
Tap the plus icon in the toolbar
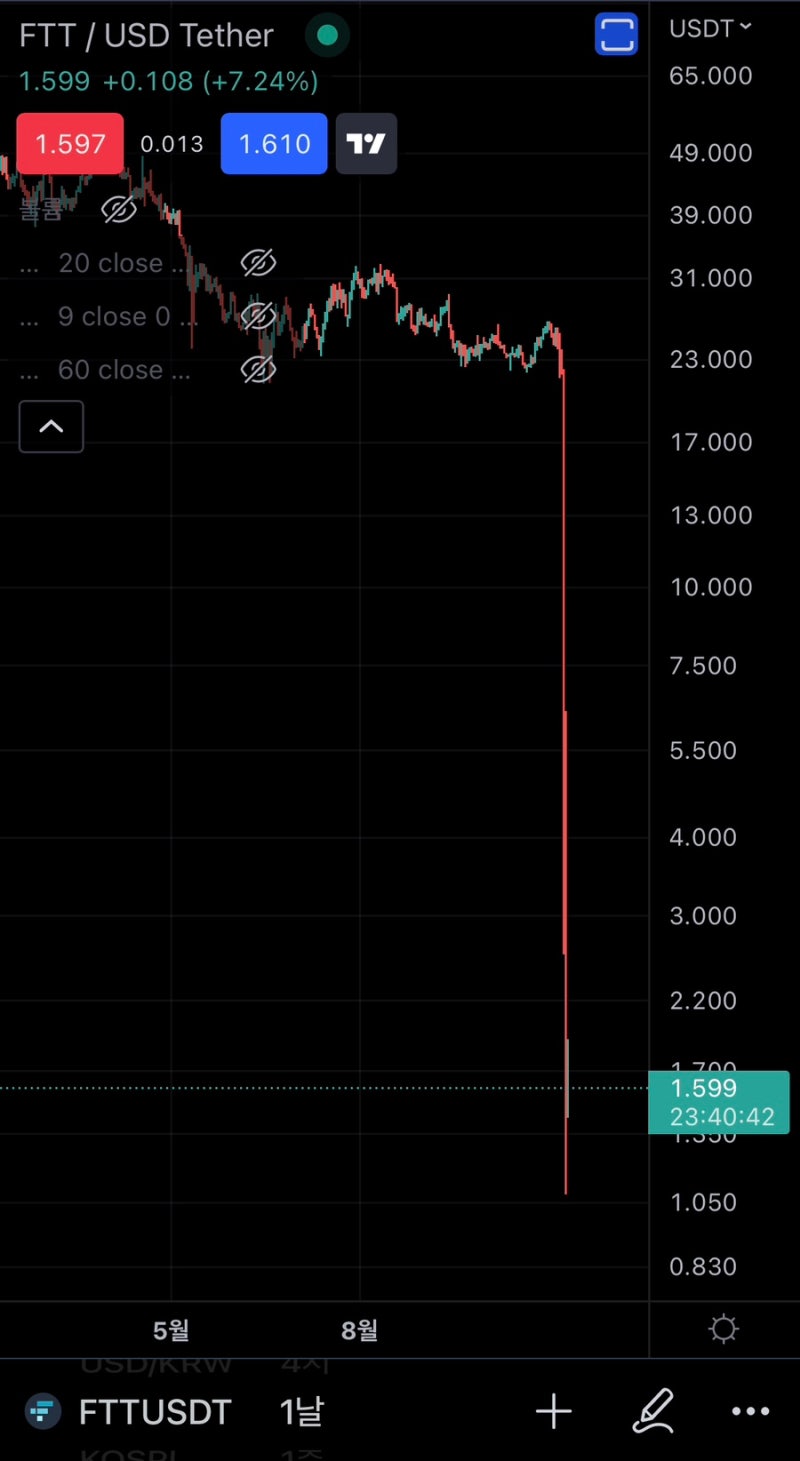[x=554, y=1412]
